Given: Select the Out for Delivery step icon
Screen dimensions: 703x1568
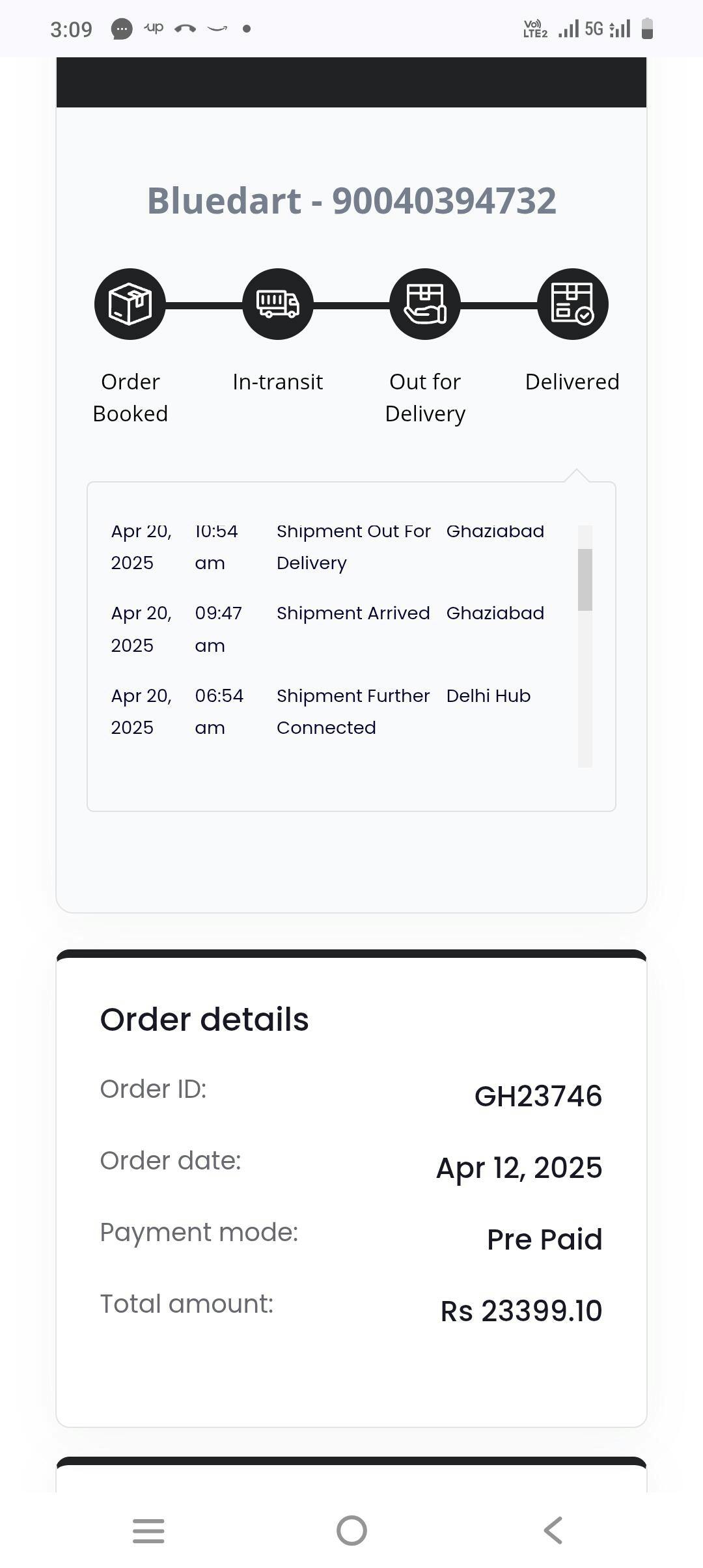Looking at the screenshot, I should pyautogui.click(x=425, y=304).
